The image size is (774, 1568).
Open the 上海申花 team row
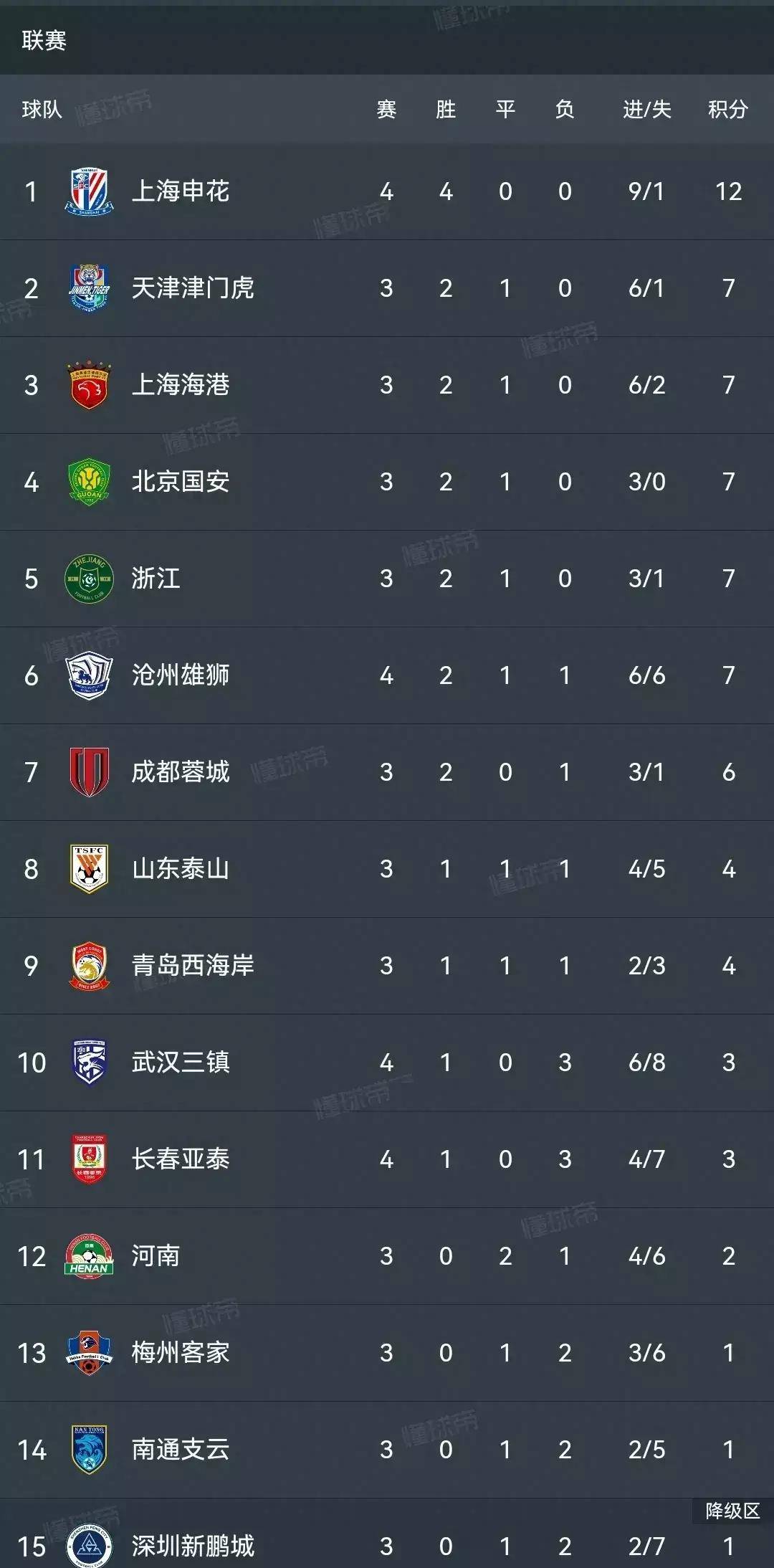pos(181,191)
